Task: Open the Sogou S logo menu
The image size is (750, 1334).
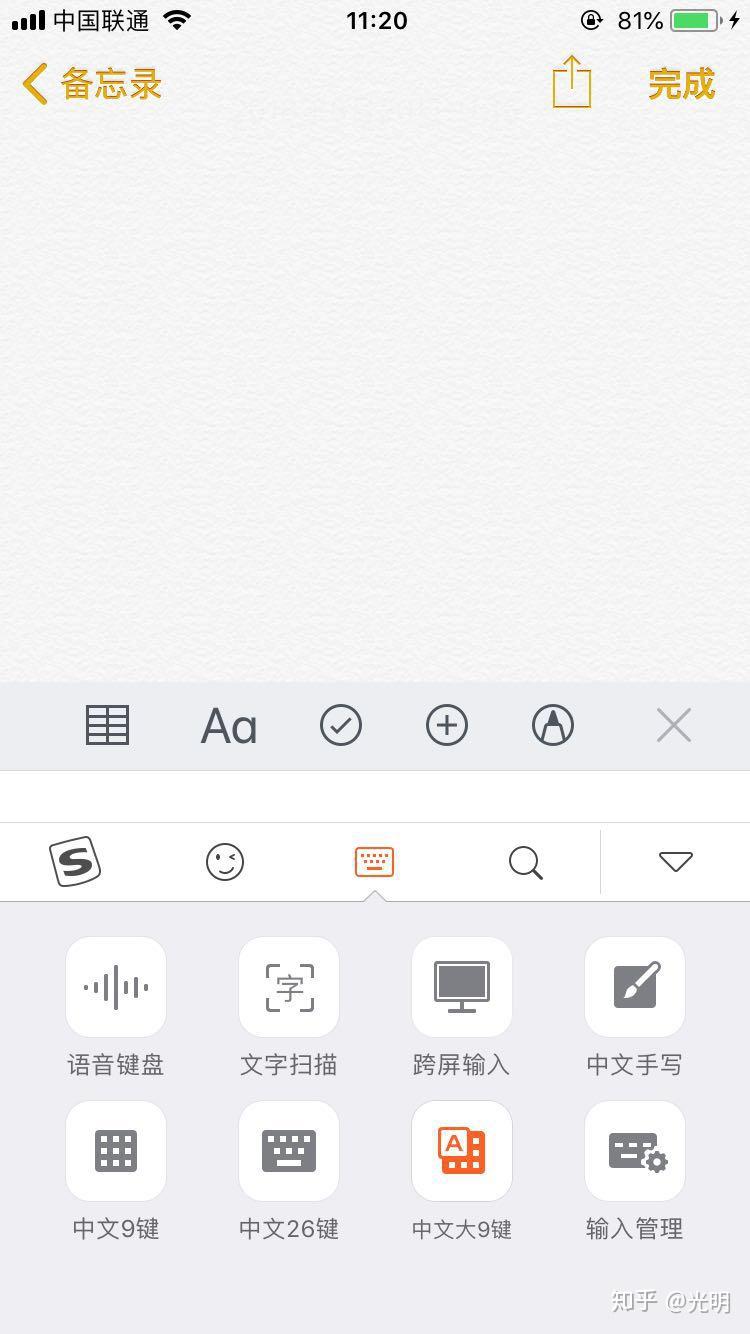Action: point(75,861)
